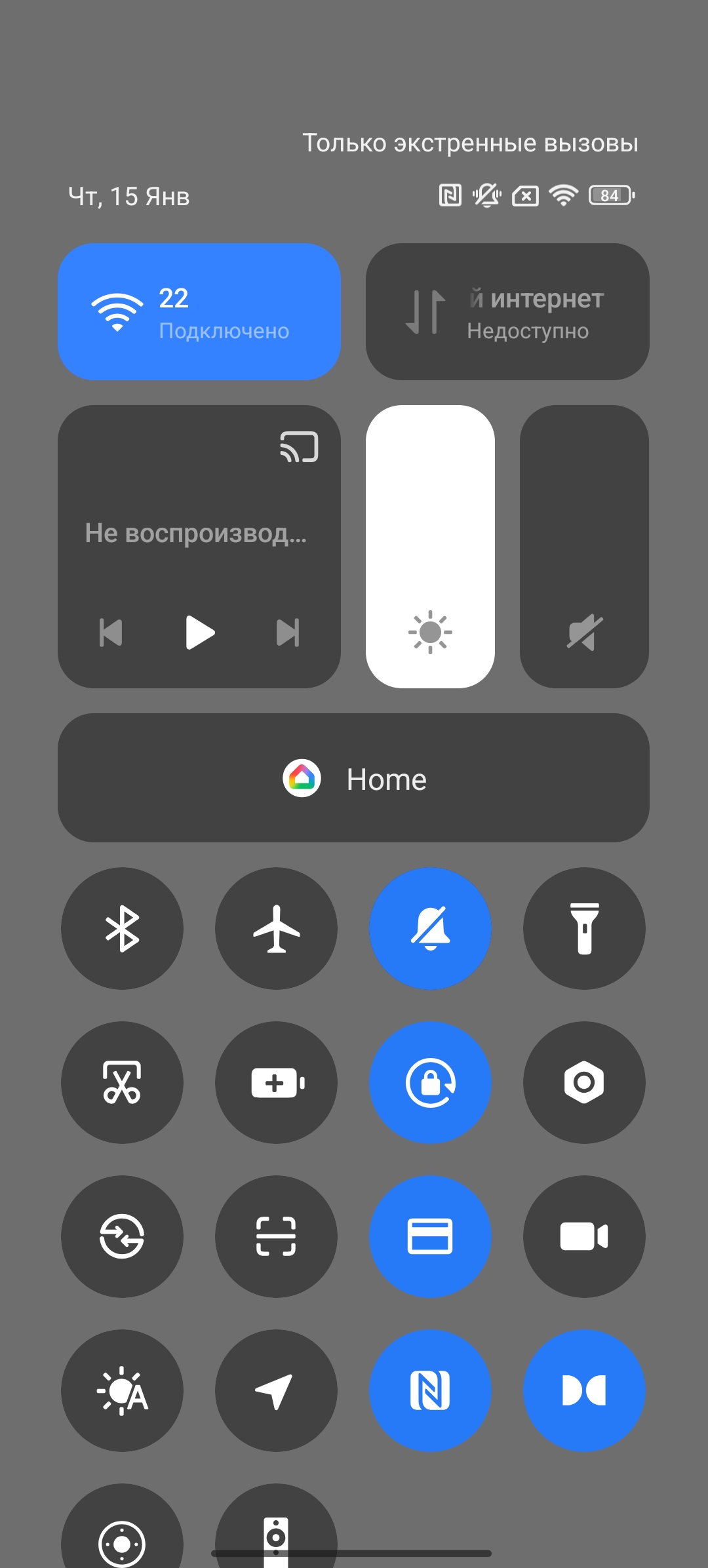708x1568 pixels.
Task: Enable battery saver mode
Action: 276,1082
